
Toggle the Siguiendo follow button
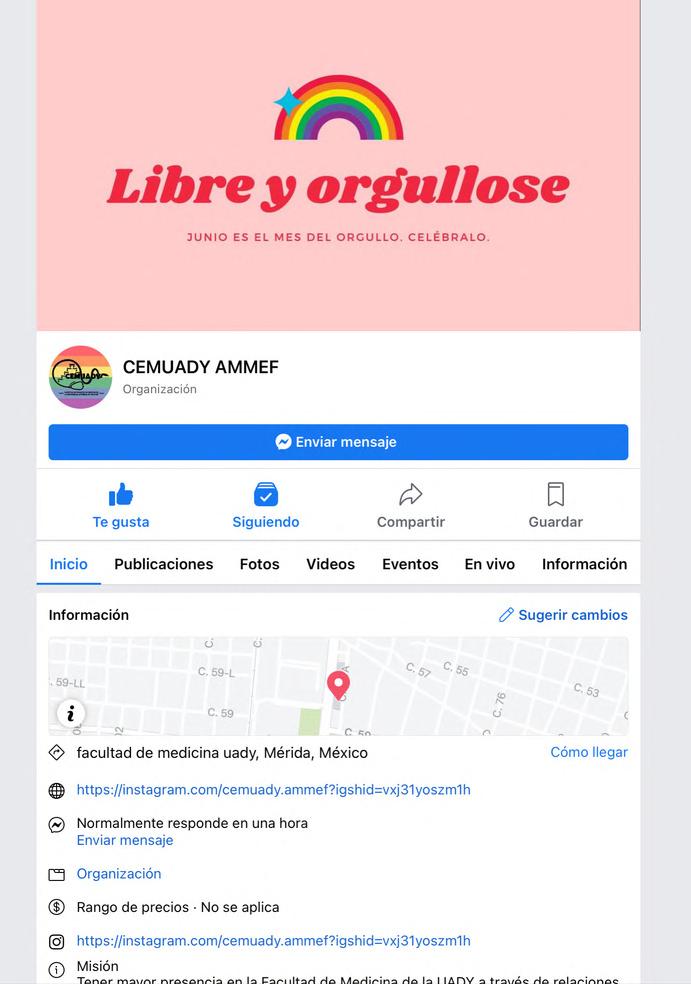coord(265,506)
